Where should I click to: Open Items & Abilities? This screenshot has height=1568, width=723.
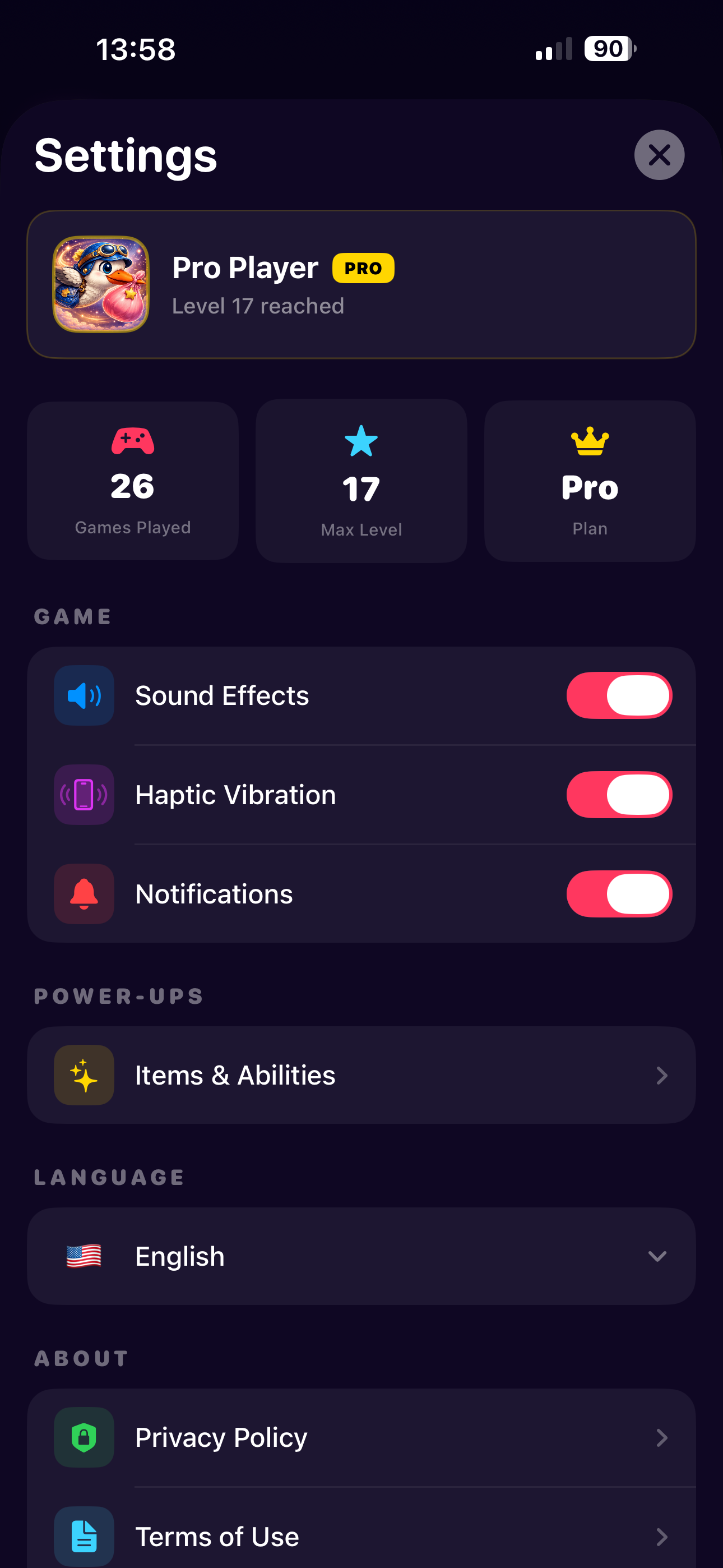point(361,1075)
